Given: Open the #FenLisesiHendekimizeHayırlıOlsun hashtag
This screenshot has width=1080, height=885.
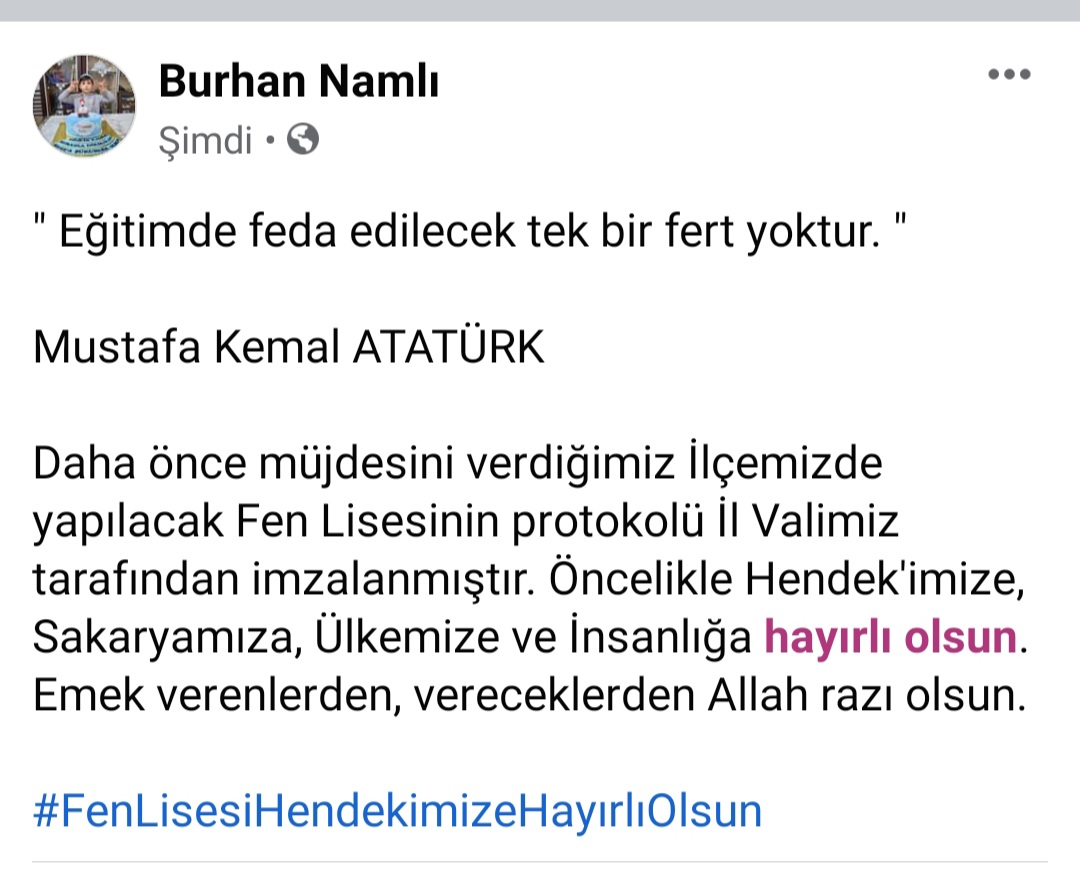Looking at the screenshot, I should click(397, 810).
